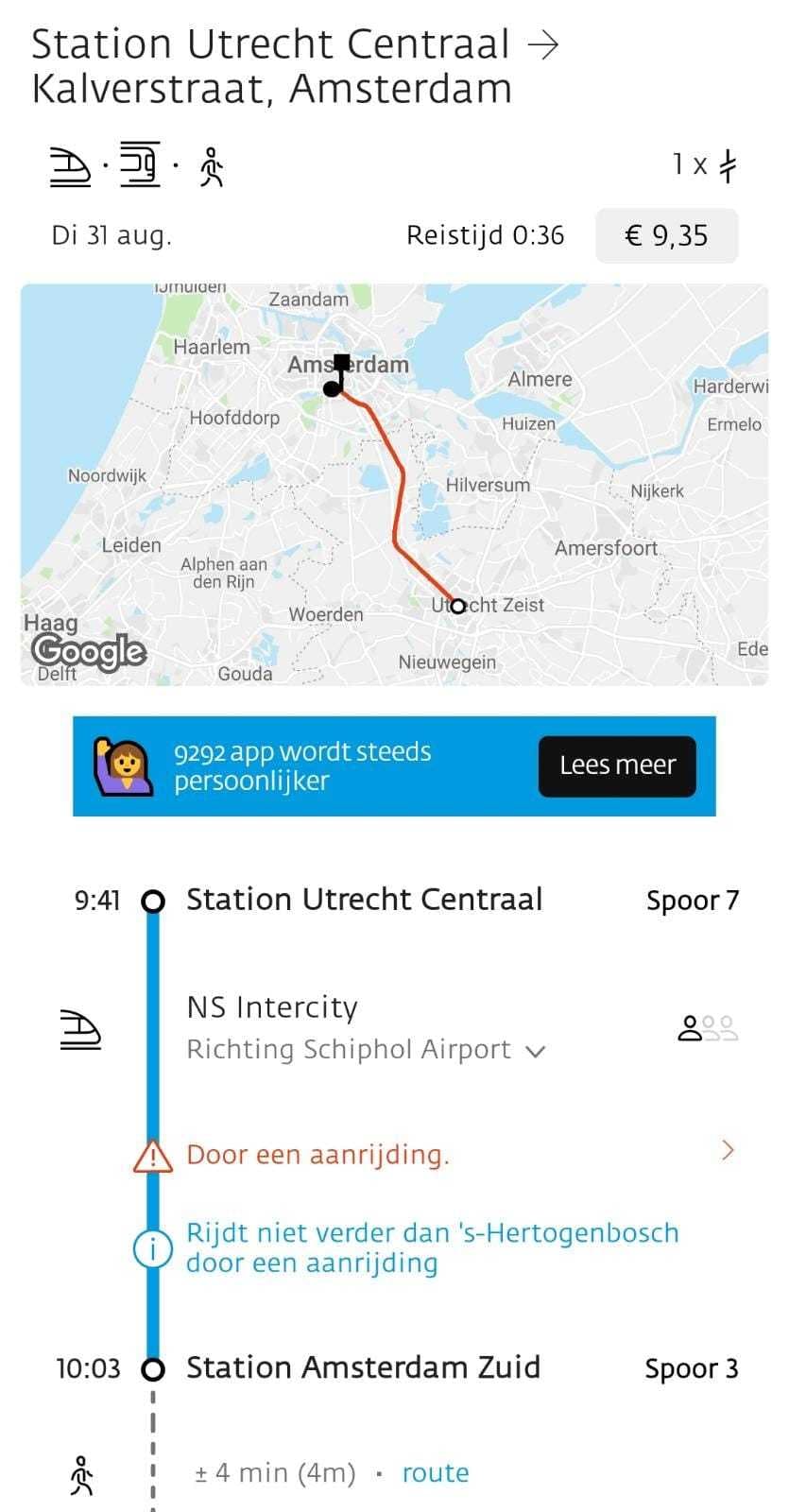The width and height of the screenshot is (789, 1512).
Task: Open the walking route link
Action: tap(435, 1472)
